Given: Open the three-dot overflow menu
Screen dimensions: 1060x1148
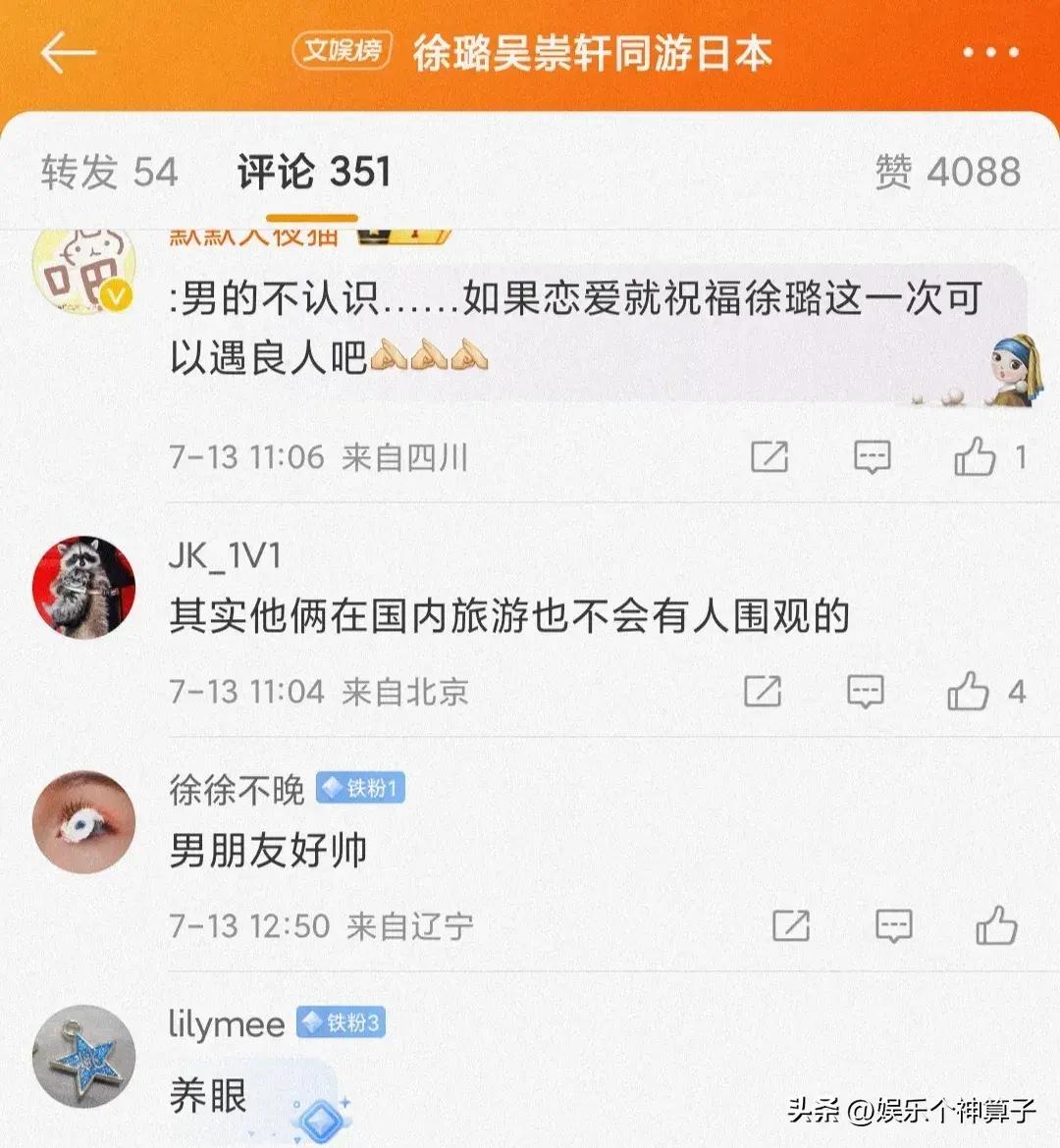Looking at the screenshot, I should pyautogui.click(x=989, y=53).
